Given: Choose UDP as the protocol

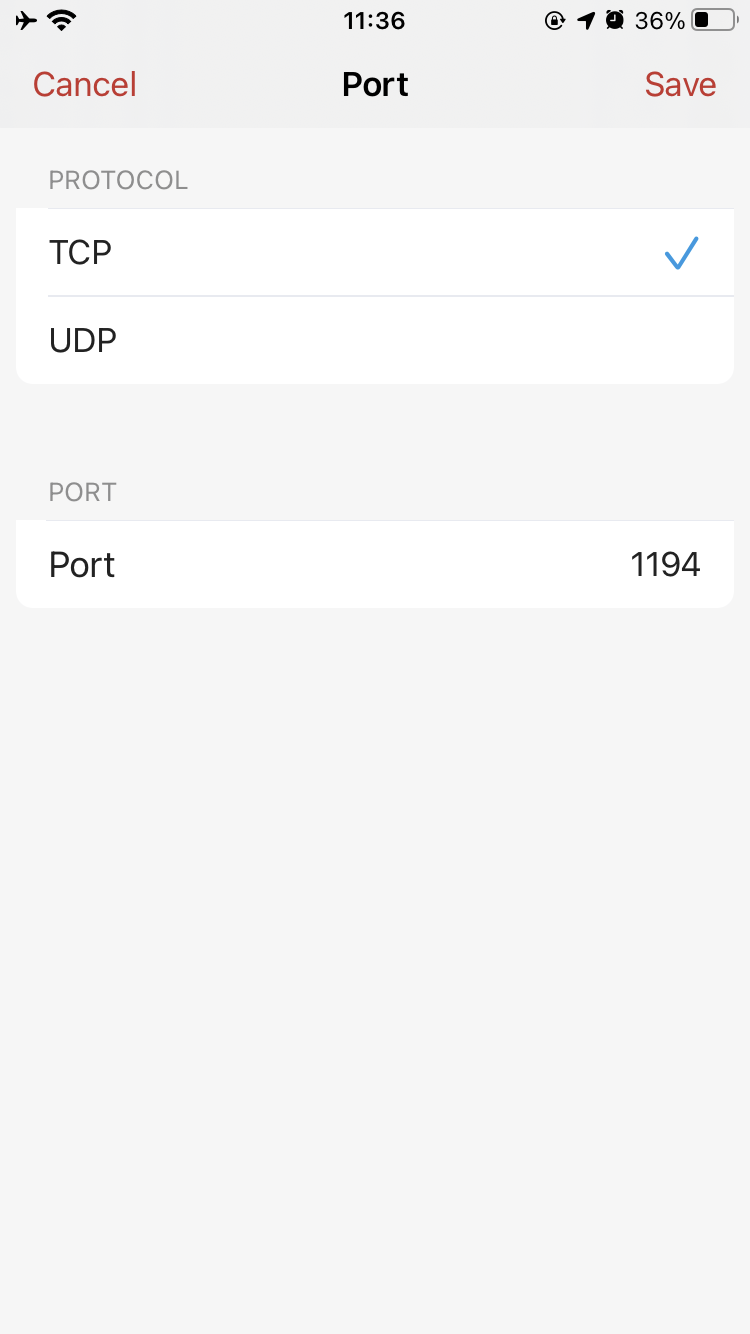Looking at the screenshot, I should [375, 340].
